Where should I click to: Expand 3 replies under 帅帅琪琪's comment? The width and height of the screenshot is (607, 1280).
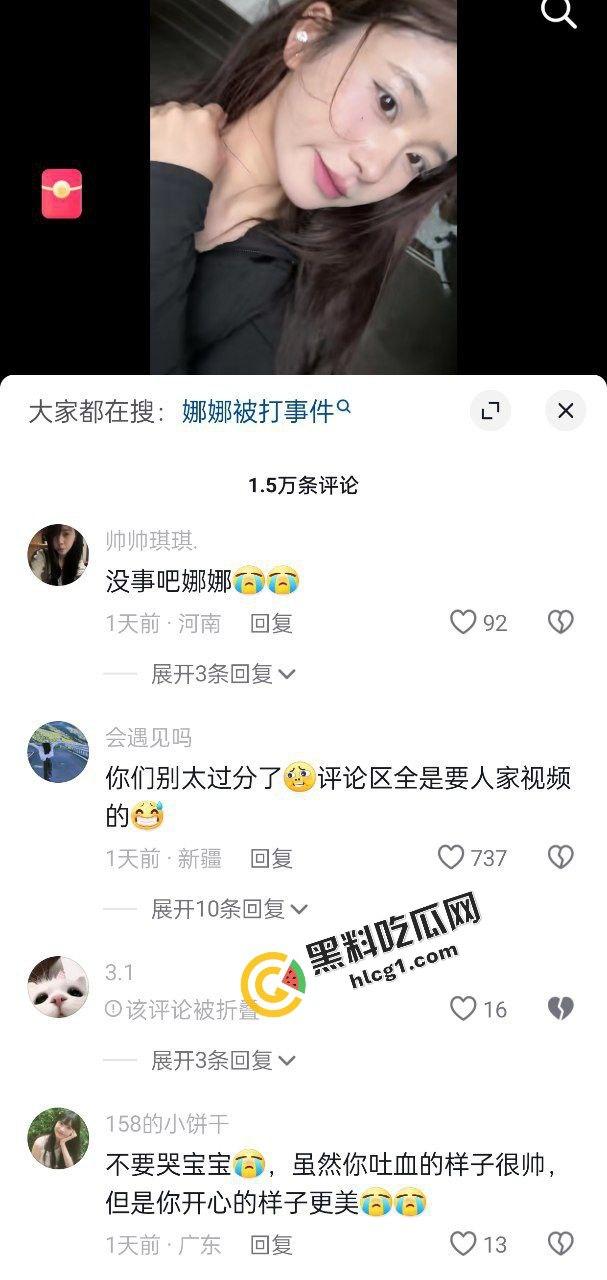click(223, 674)
